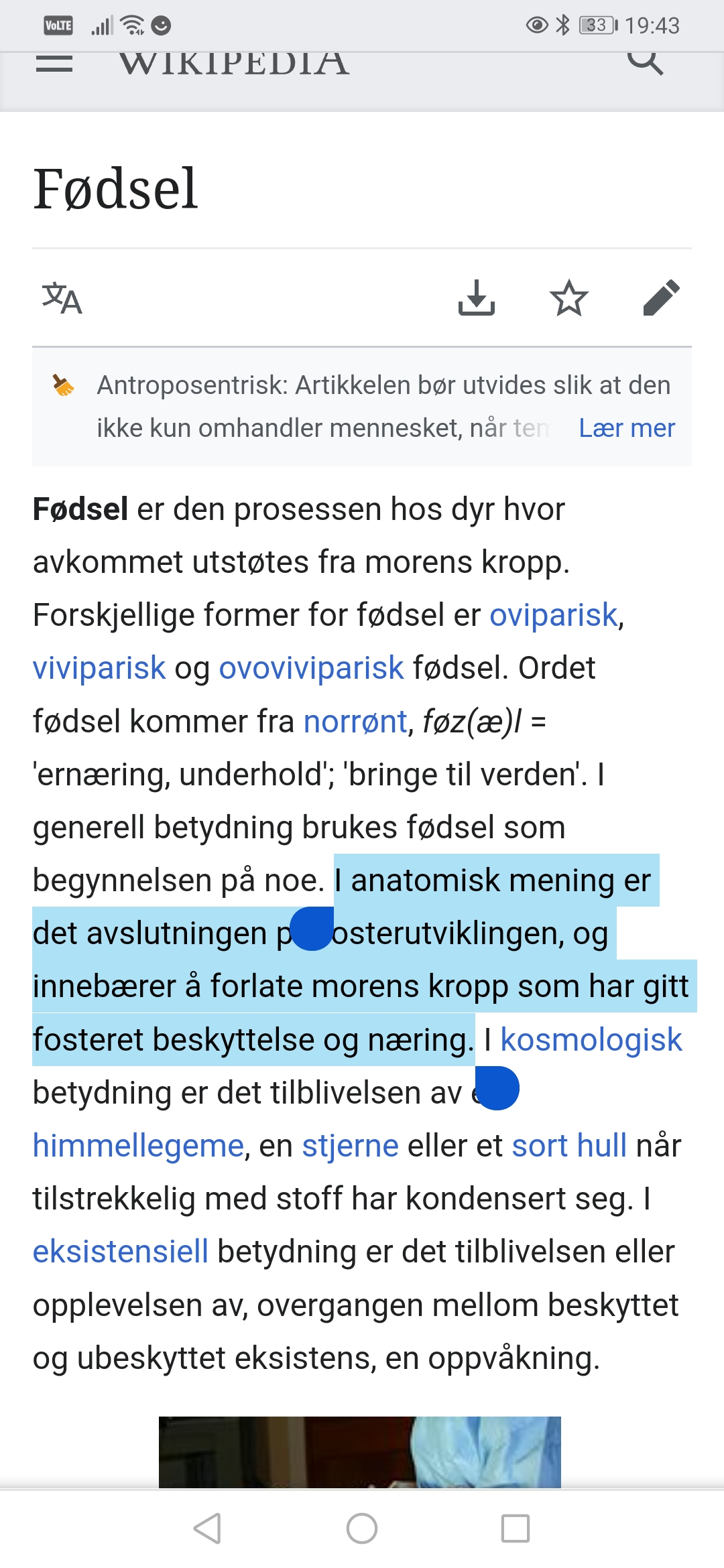Screen dimensions: 724x1568
Task: Open the kosmologisk link
Action: coord(591,1039)
